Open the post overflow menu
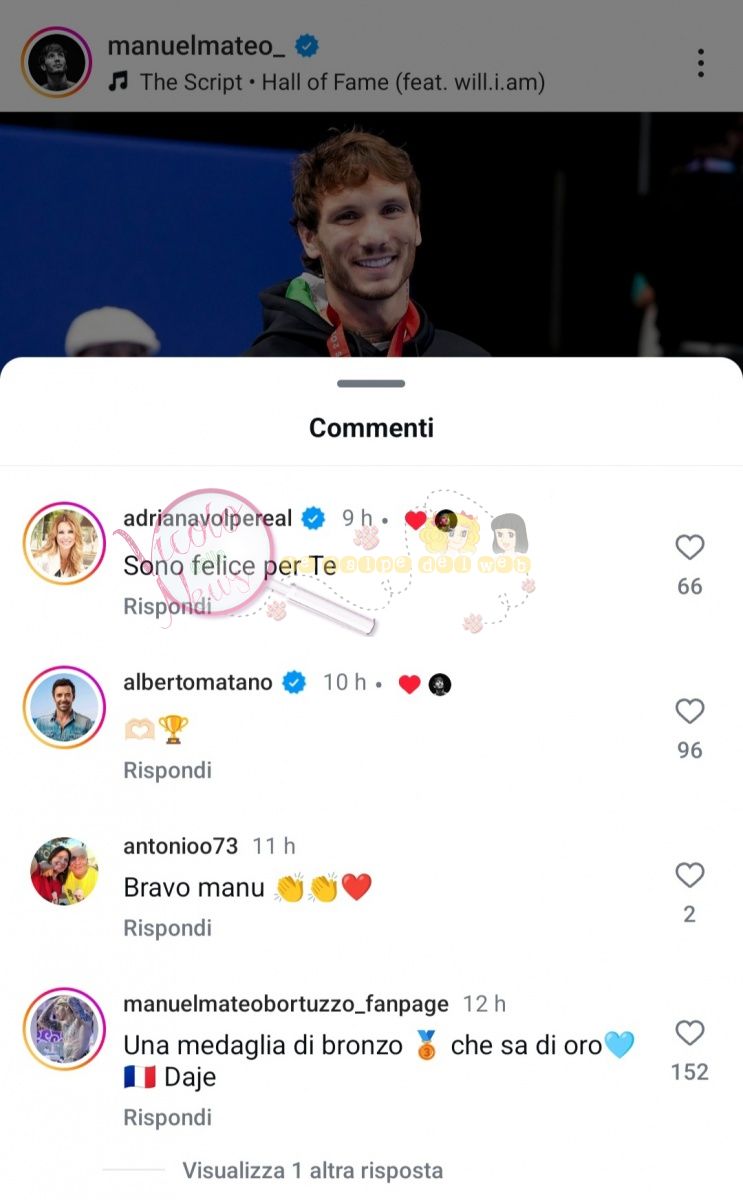The width and height of the screenshot is (743, 1200). click(701, 63)
